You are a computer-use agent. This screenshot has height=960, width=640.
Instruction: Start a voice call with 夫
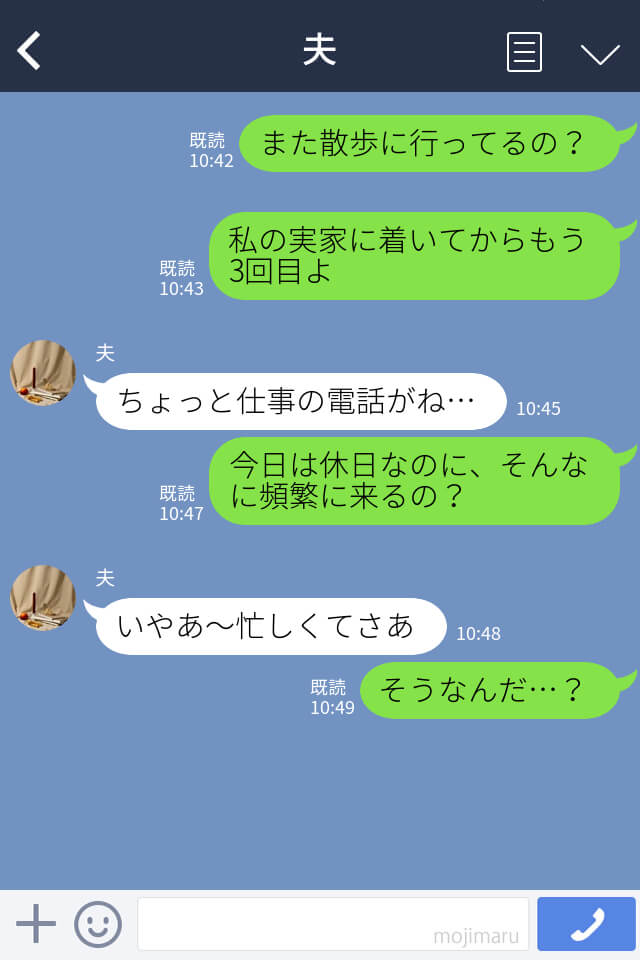pos(586,924)
